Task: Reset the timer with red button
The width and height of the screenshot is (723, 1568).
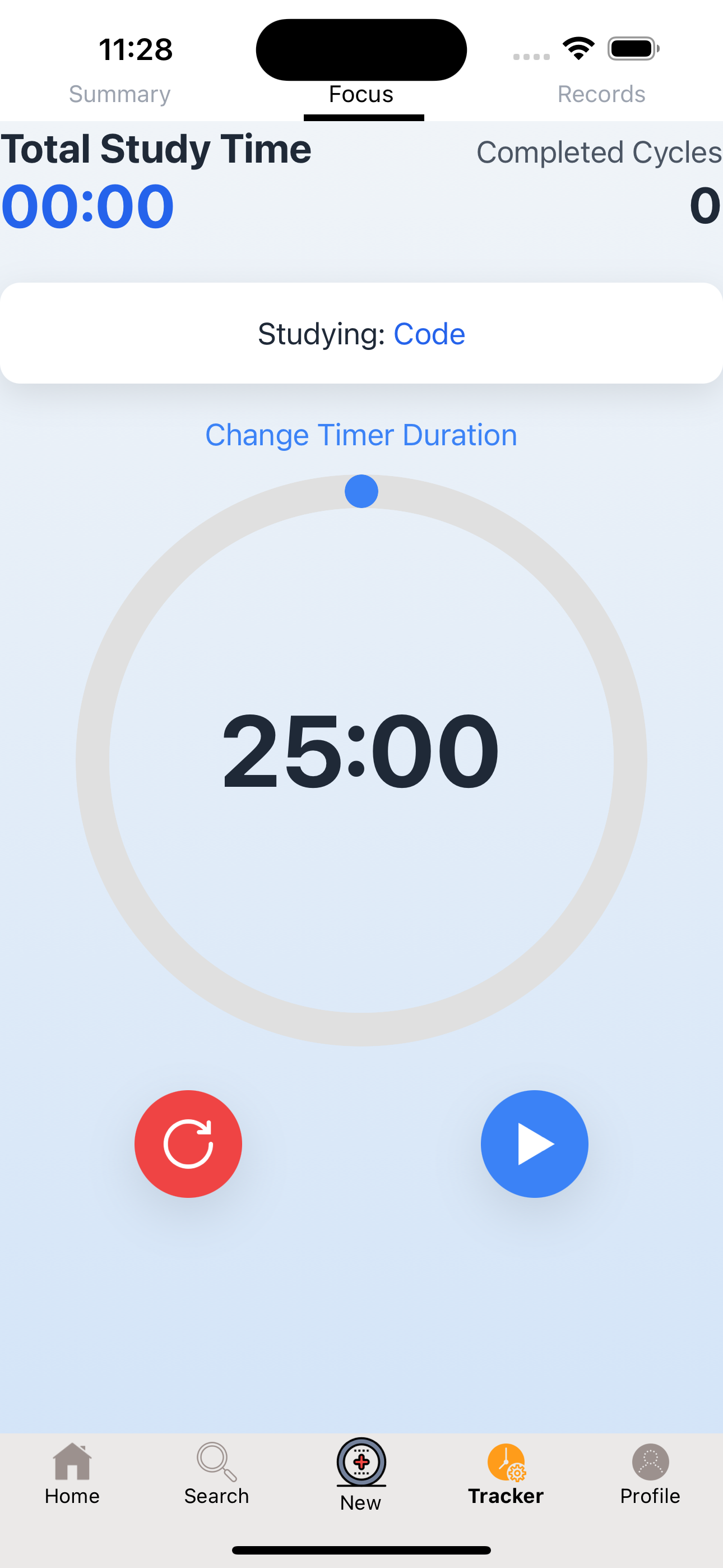Action: point(188,1143)
